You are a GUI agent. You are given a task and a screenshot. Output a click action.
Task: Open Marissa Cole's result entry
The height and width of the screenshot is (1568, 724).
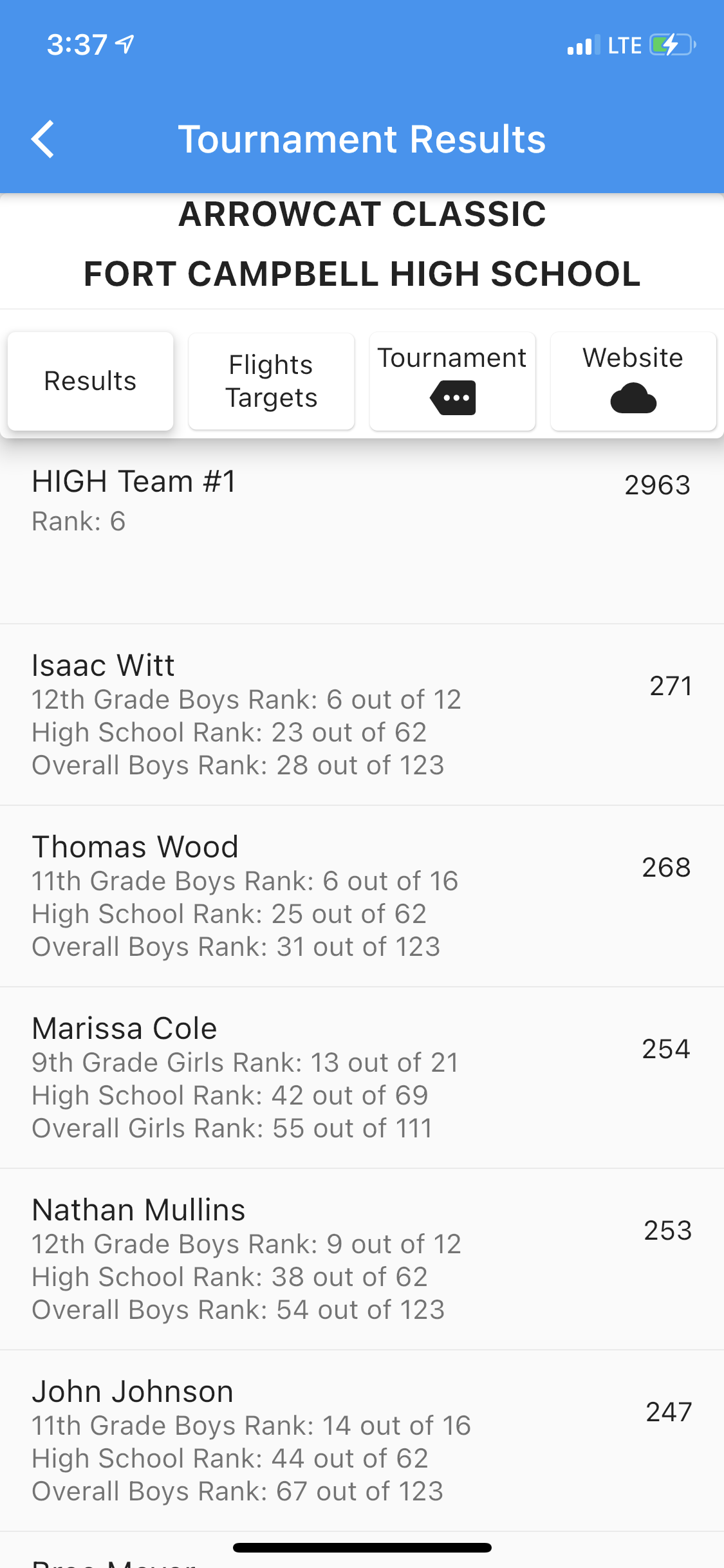[360, 1078]
